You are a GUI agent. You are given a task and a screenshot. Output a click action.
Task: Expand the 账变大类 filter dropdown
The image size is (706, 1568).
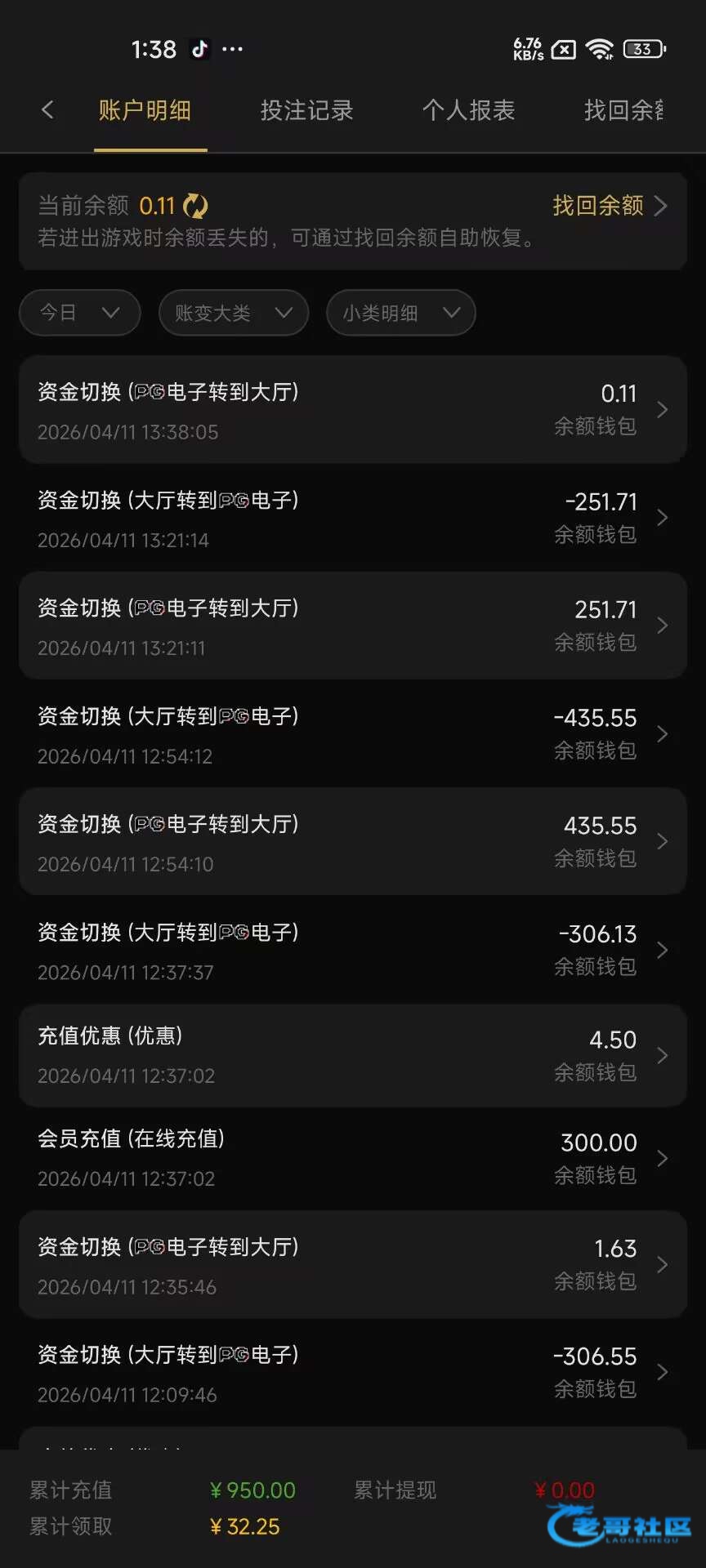click(234, 313)
